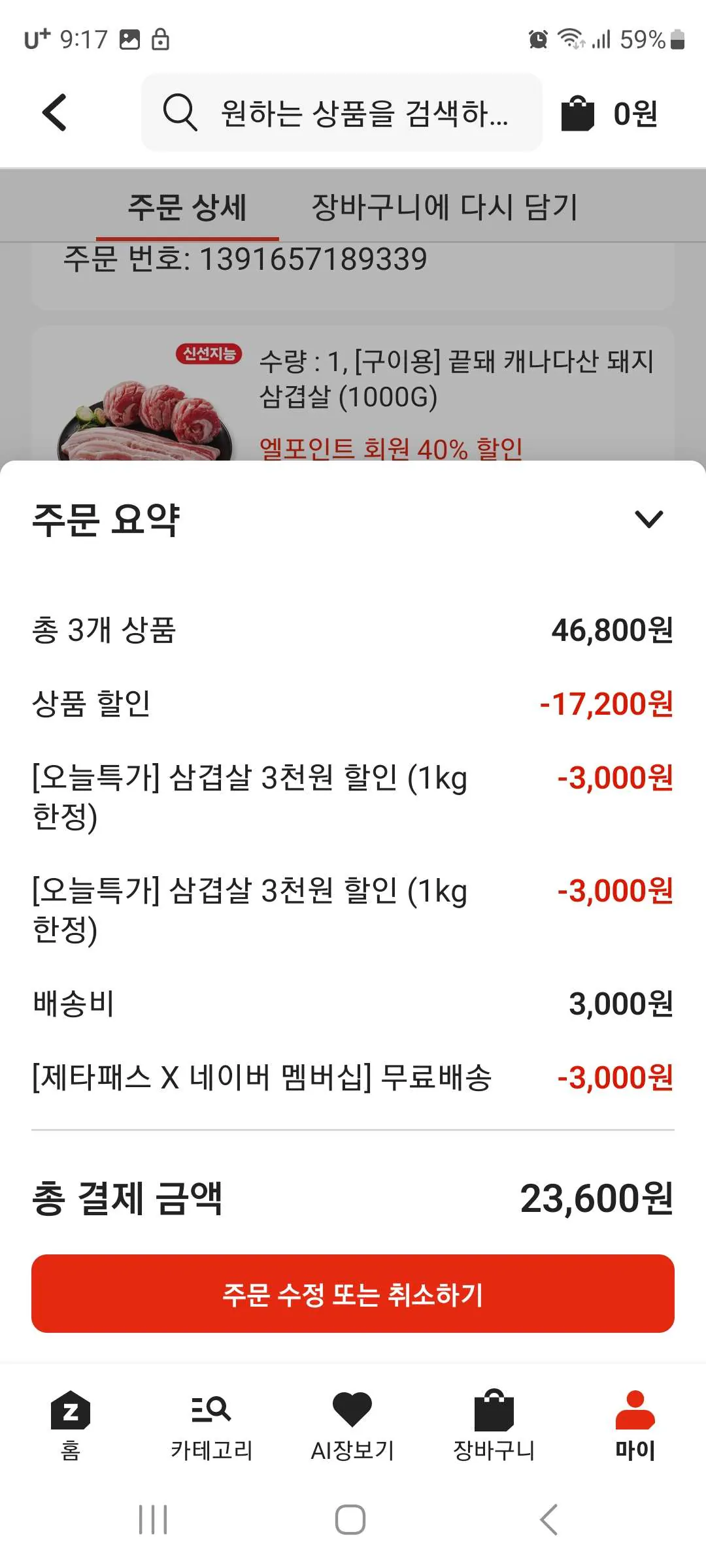Collapse the 주문 요약 section chevron
Image resolution: width=706 pixels, height=1568 pixels.
pos(650,521)
